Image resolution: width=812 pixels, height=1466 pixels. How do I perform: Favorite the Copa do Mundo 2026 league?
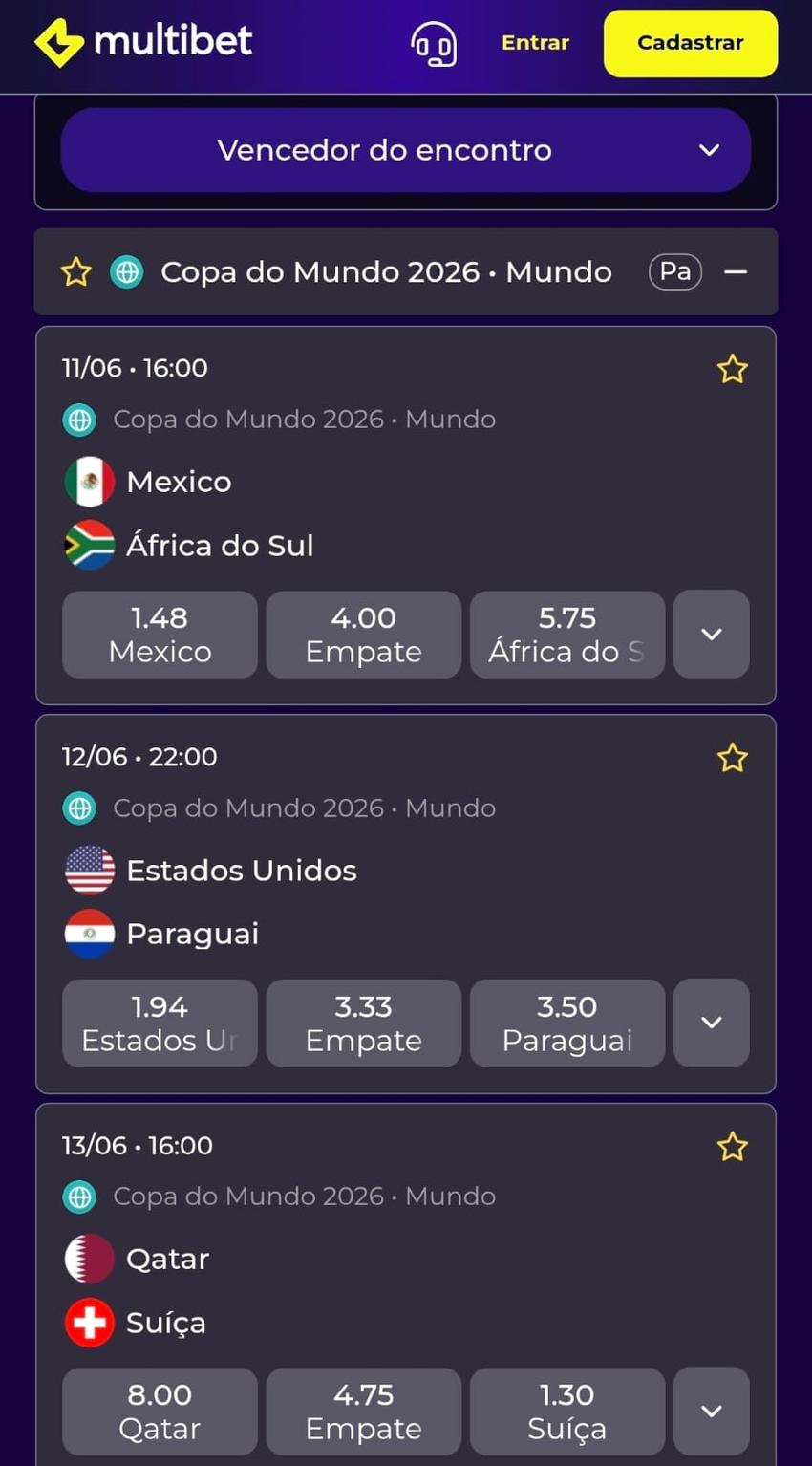(x=75, y=271)
